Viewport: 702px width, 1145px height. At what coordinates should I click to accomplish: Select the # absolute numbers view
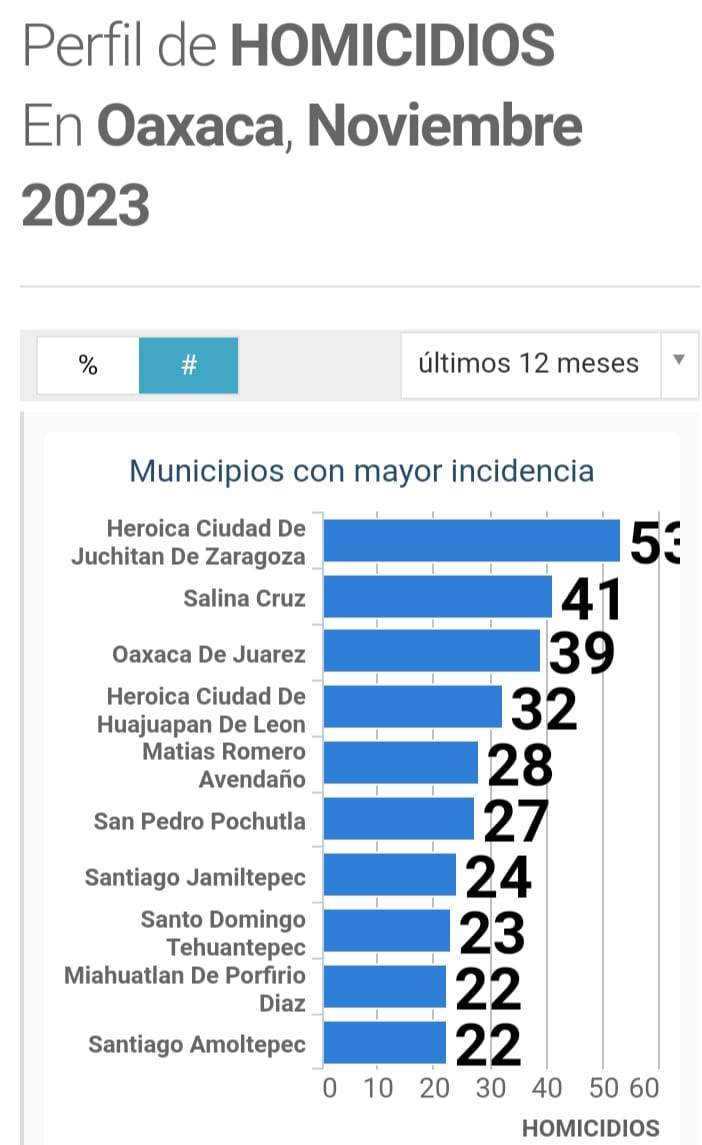pos(188,365)
